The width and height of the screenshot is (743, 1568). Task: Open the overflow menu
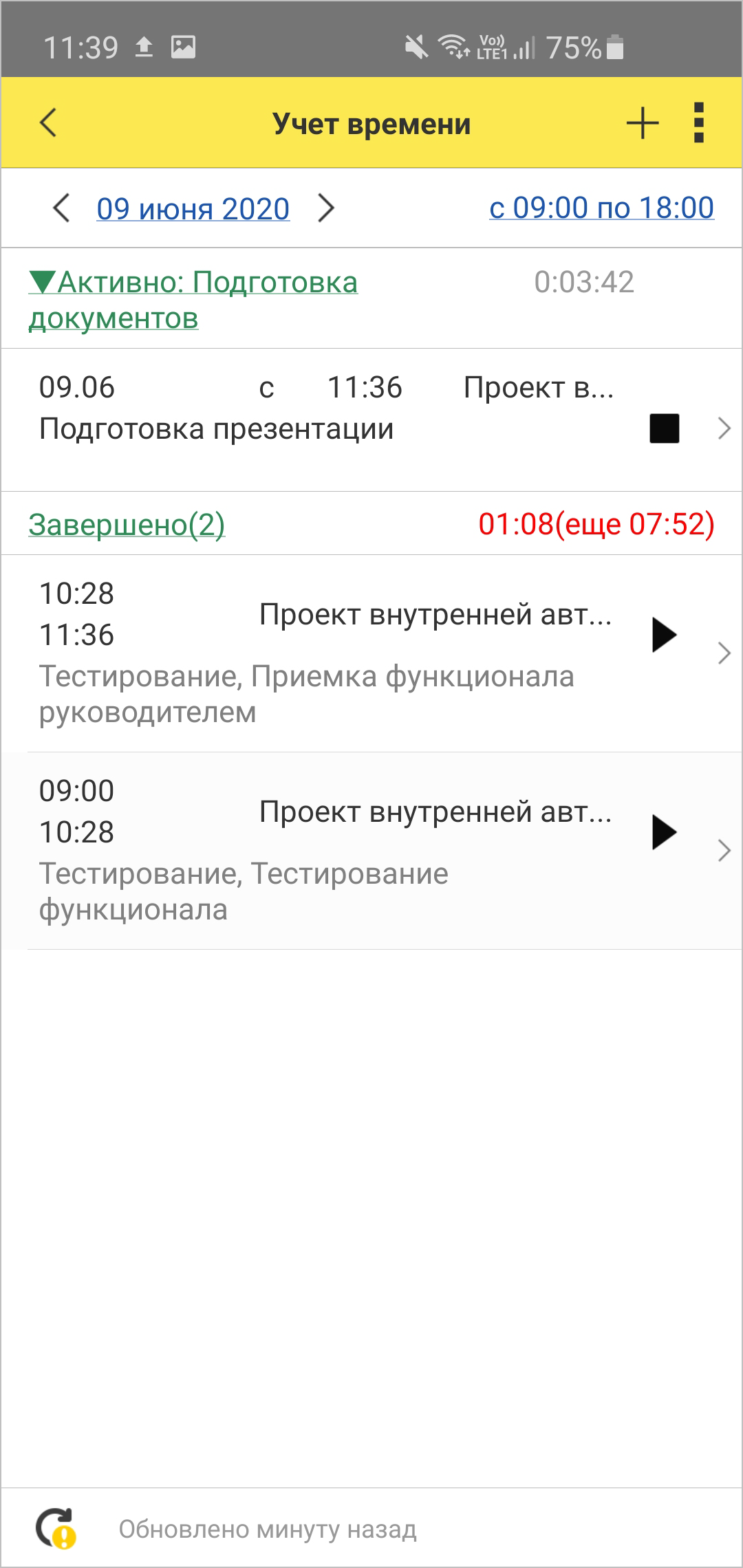699,124
